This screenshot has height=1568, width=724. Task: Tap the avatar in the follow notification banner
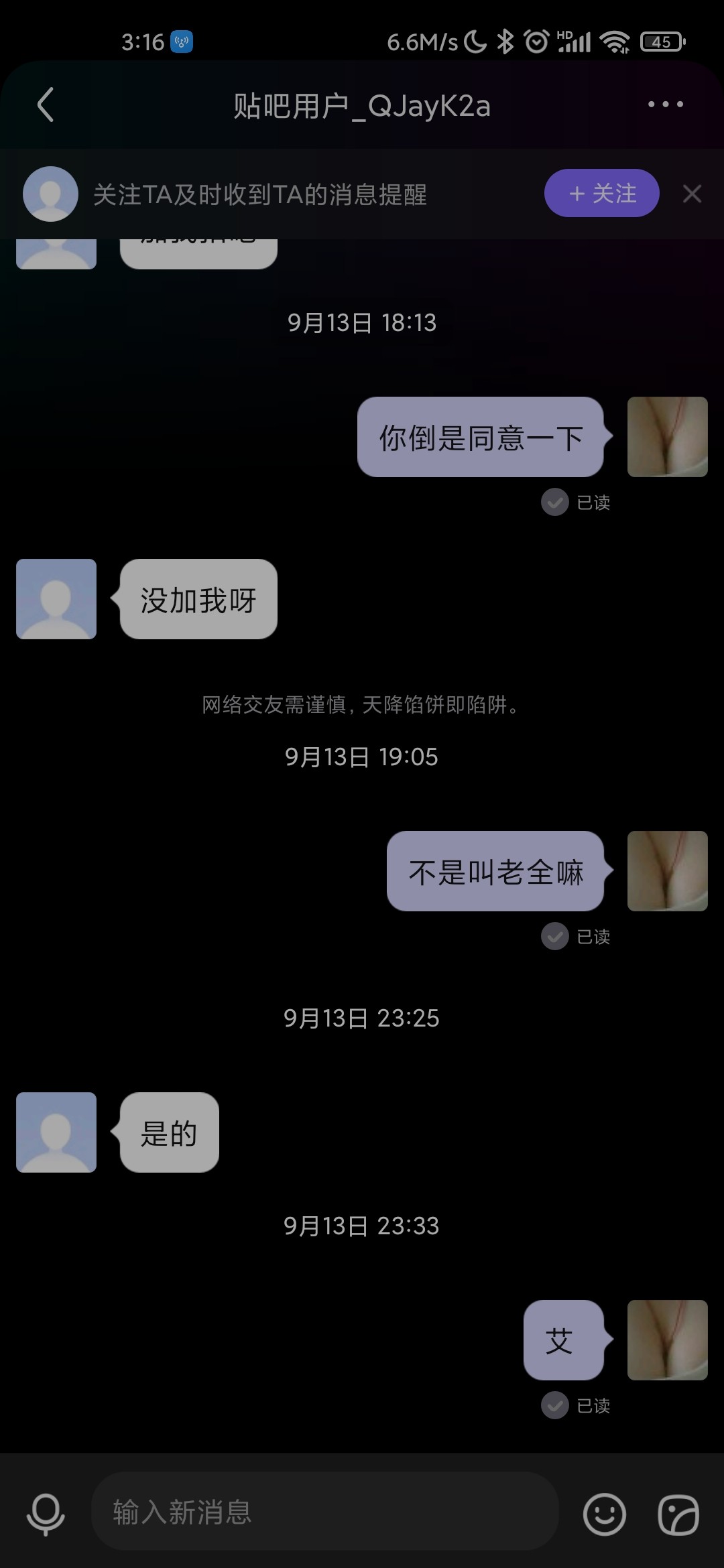(50, 194)
